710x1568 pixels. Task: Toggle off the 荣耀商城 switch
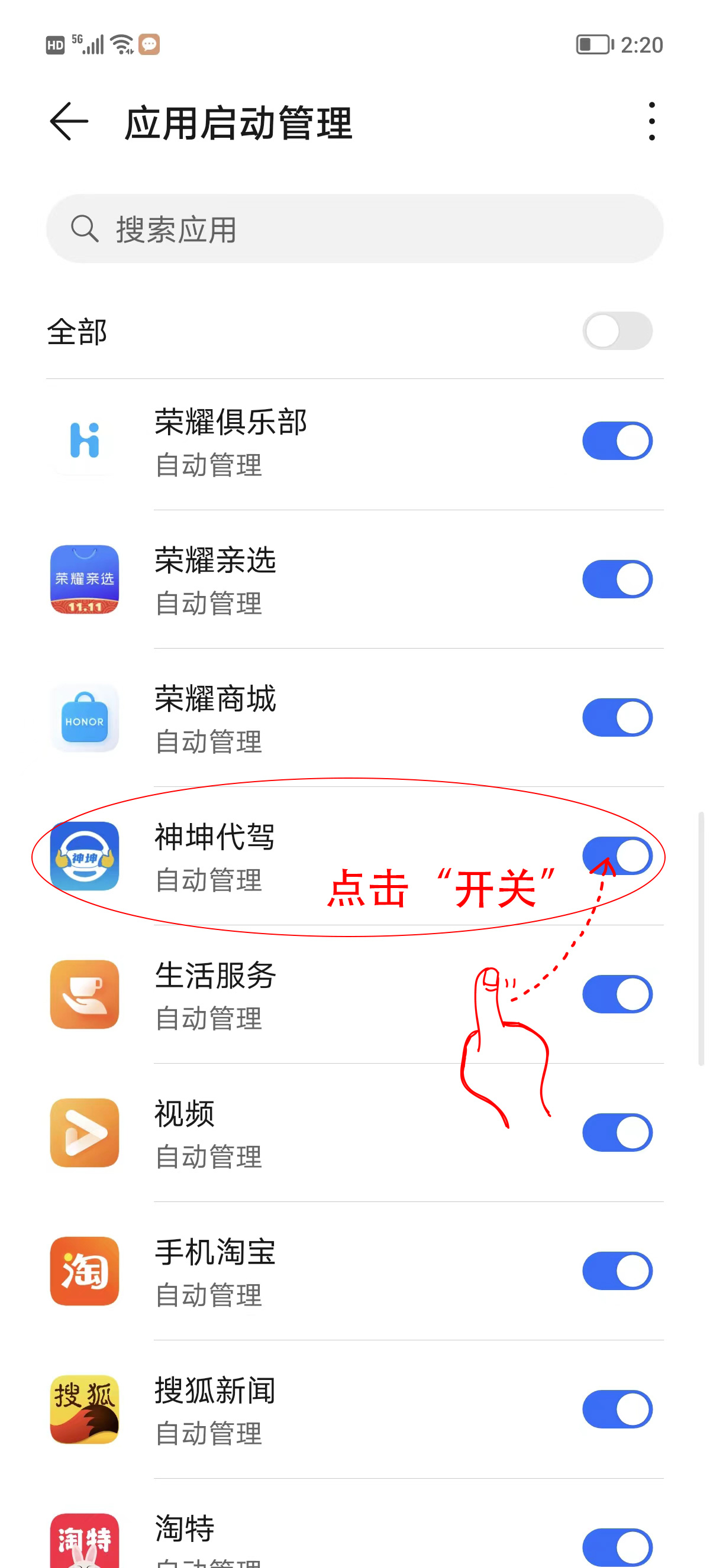point(617,717)
